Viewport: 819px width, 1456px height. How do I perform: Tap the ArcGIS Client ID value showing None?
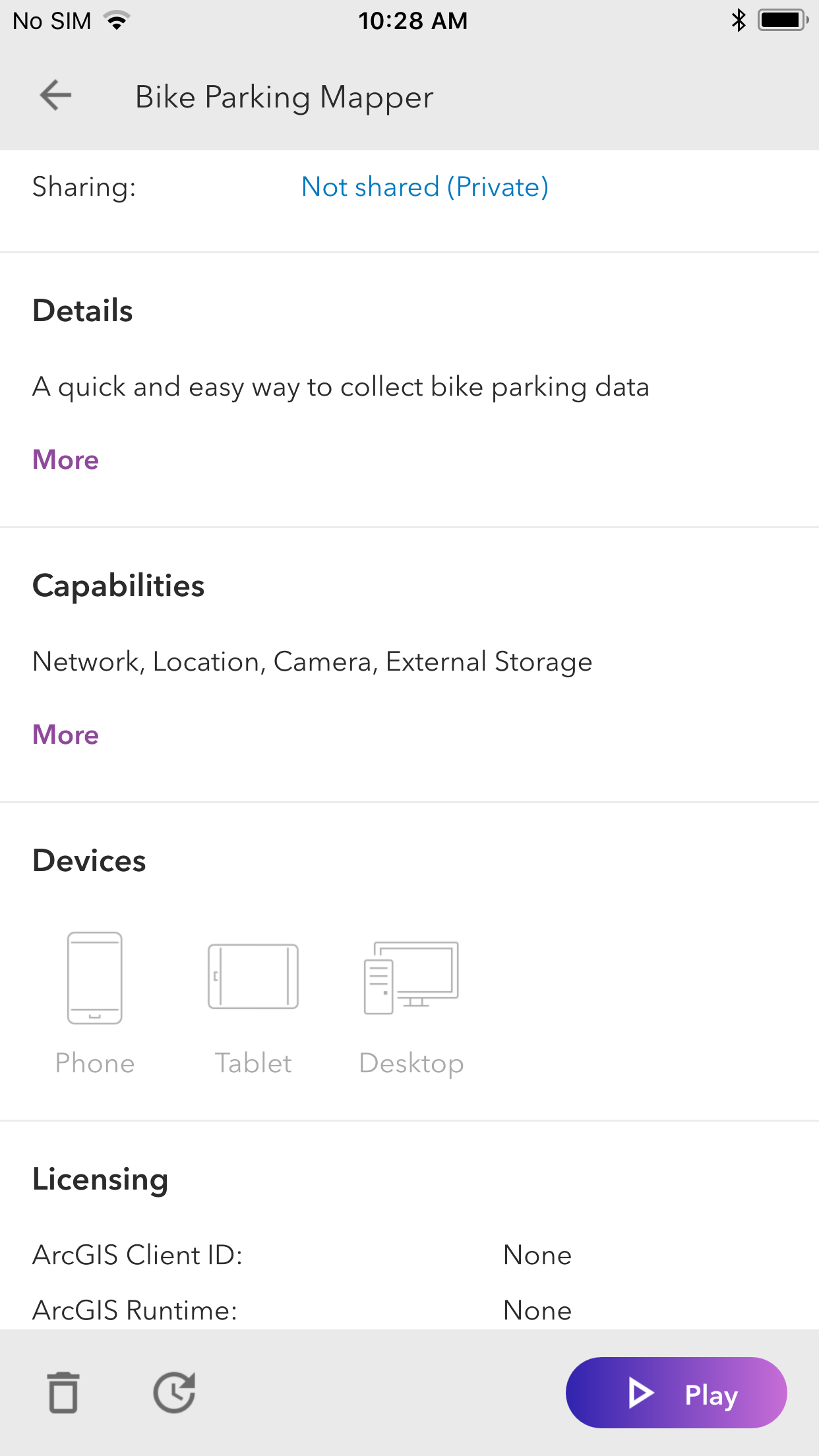point(537,1255)
